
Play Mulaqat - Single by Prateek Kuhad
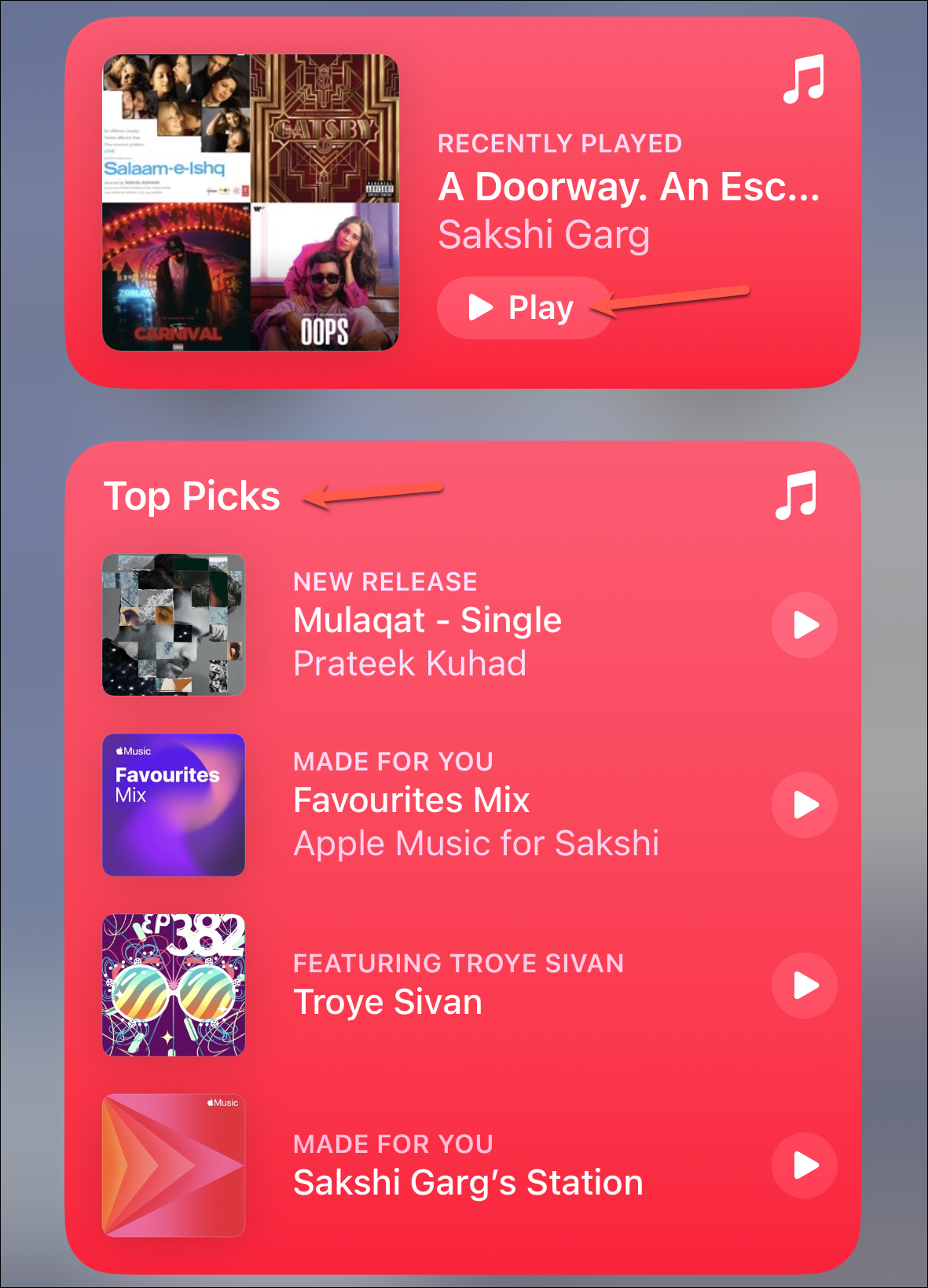pos(805,625)
